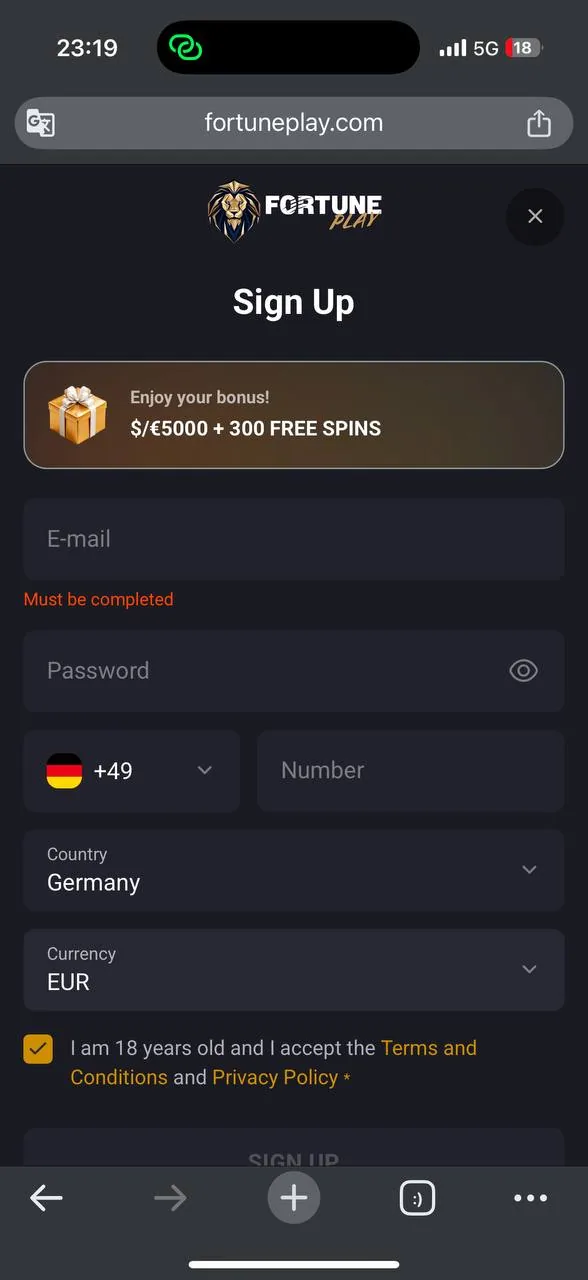Focus the E-mail field
Image resolution: width=588 pixels, height=1280 pixels.
tap(294, 539)
